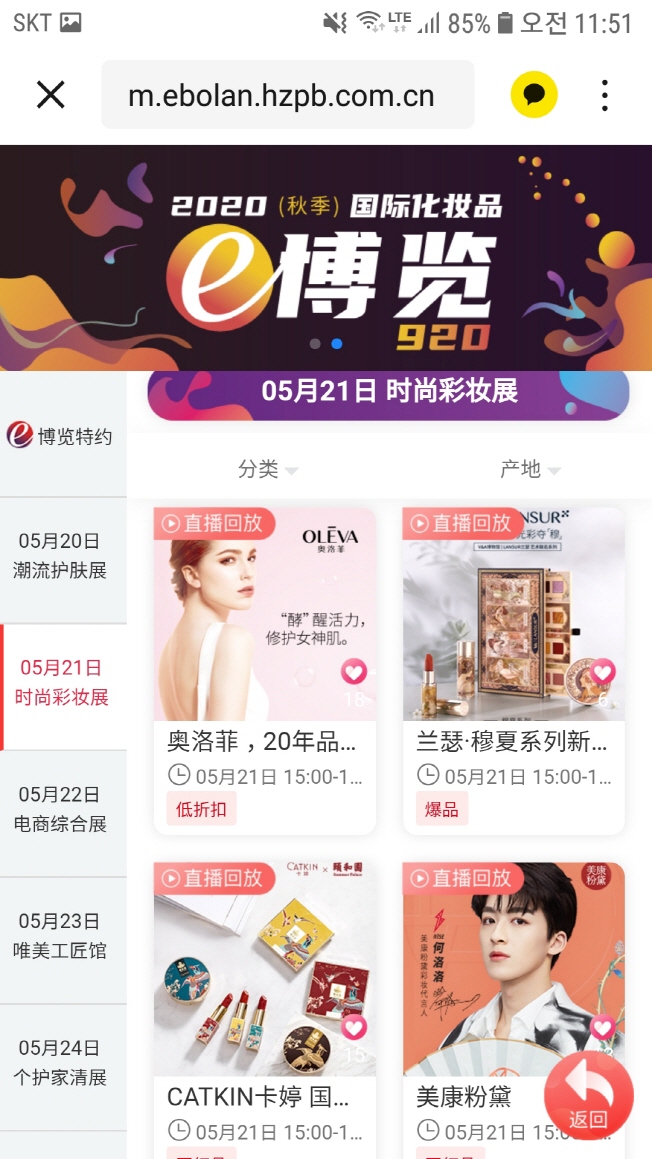Tap the red 返回 floating button
652x1159 pixels.
pyautogui.click(x=589, y=1095)
